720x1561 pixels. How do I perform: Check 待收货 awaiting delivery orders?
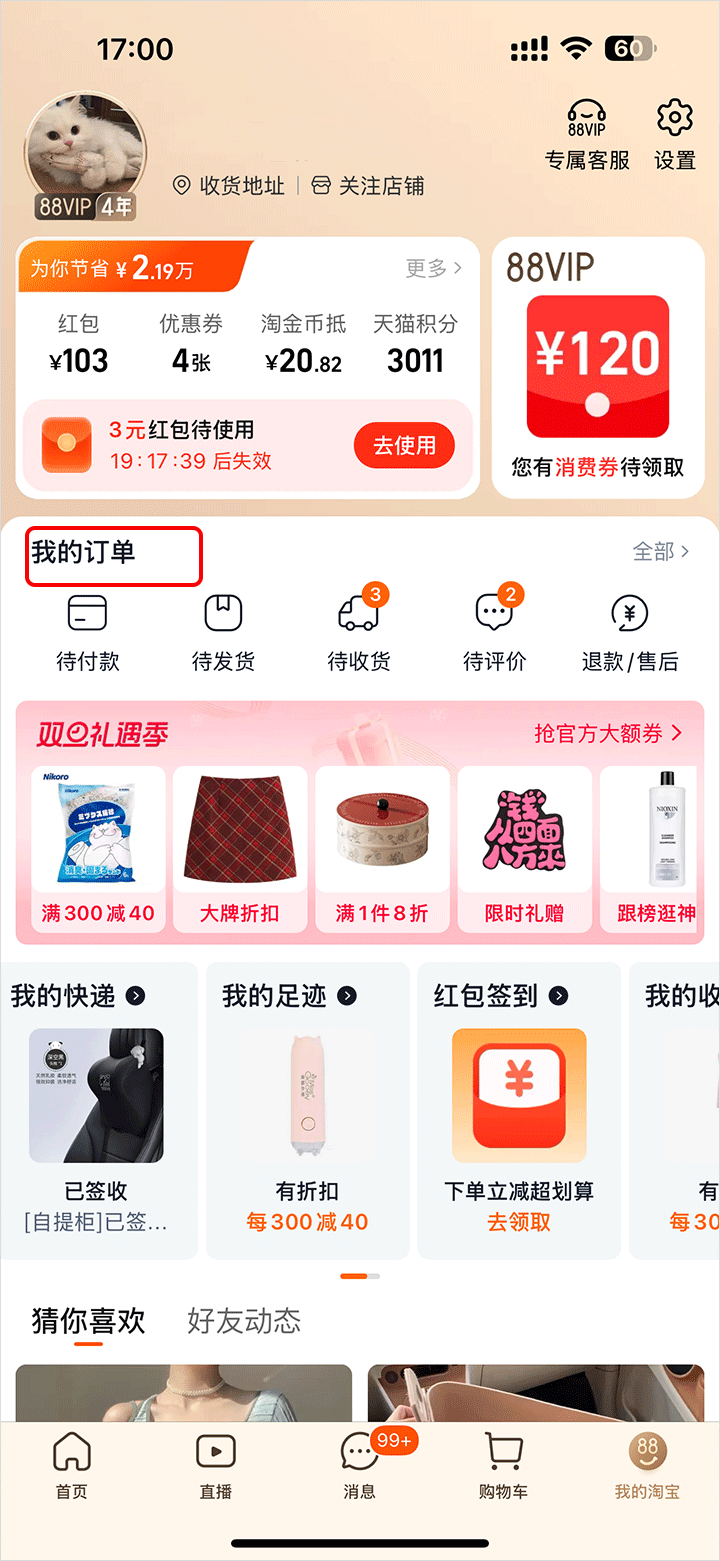pyautogui.click(x=359, y=630)
